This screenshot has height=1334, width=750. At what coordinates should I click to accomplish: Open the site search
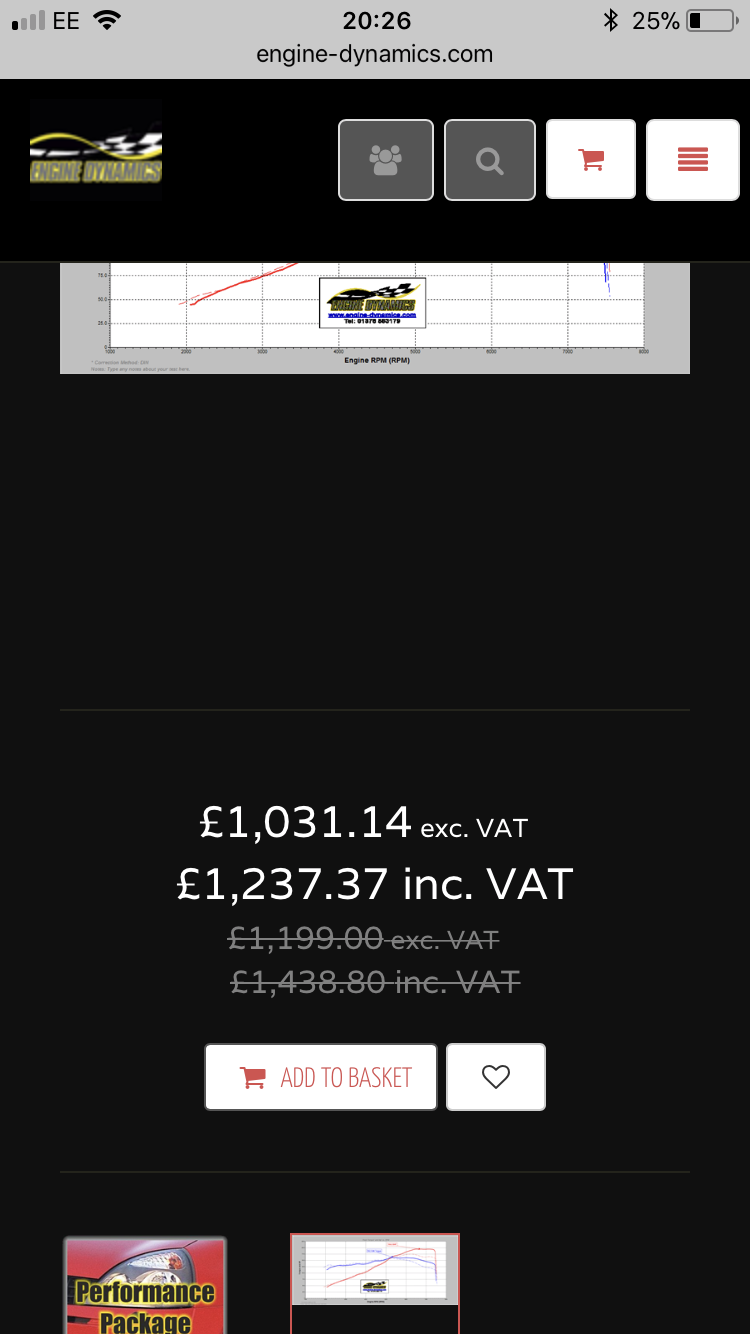[x=490, y=160]
